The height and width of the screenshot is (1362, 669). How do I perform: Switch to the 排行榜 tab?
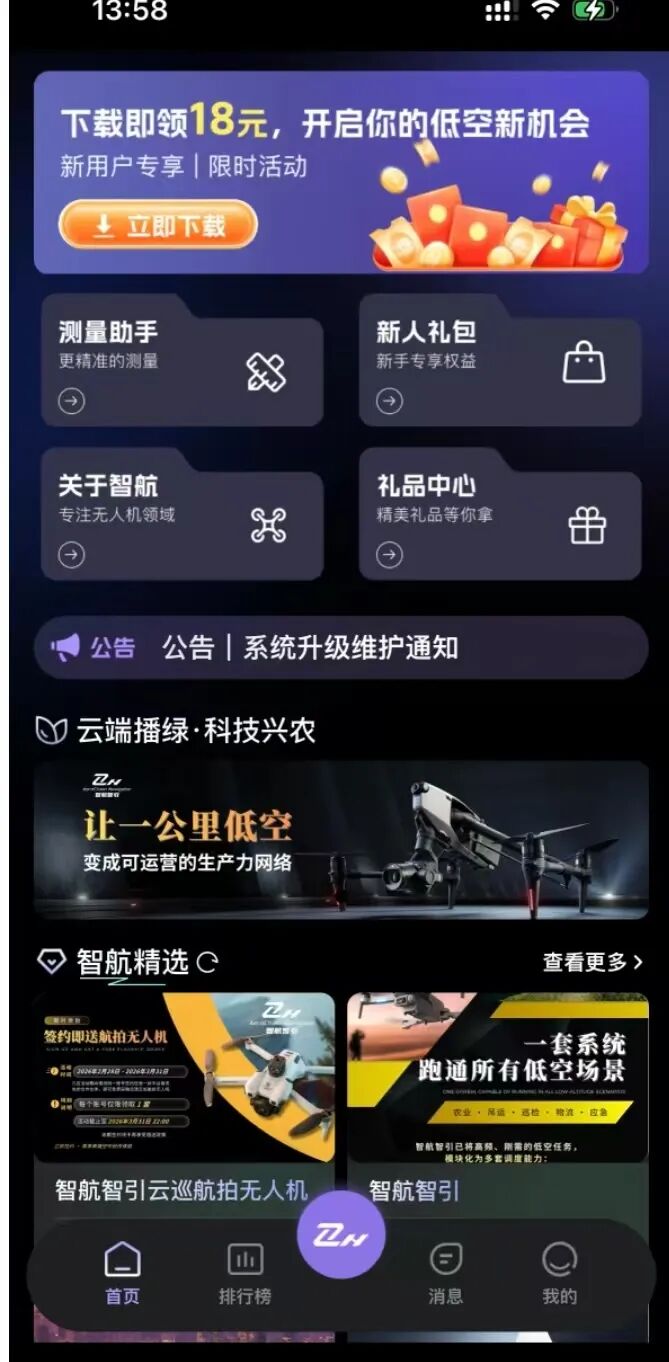coord(245,1273)
